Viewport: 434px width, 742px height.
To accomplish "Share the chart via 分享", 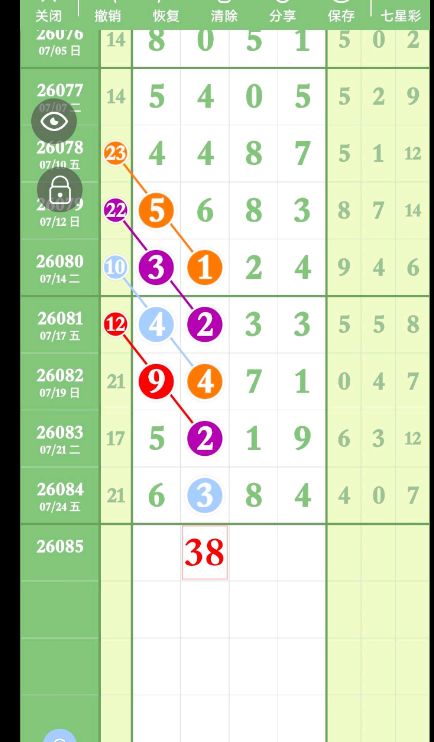I will coord(283,14).
